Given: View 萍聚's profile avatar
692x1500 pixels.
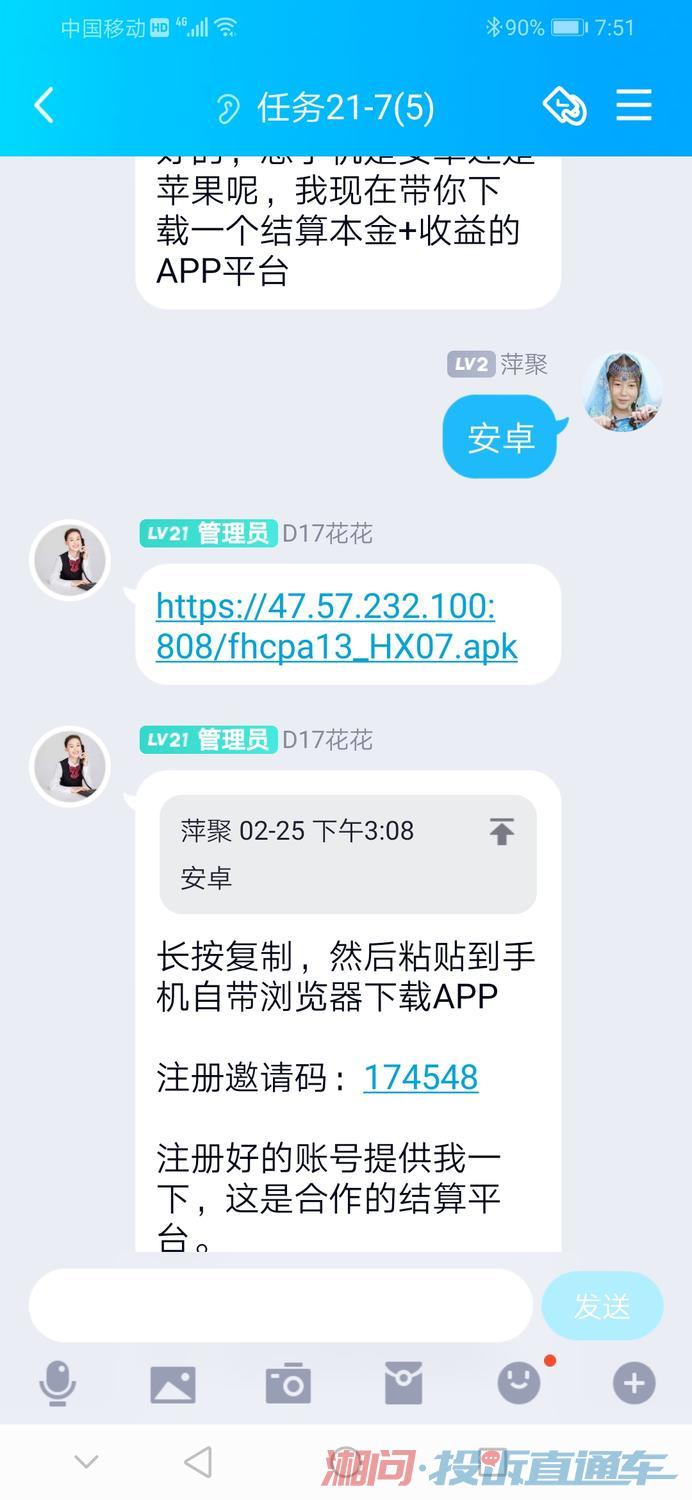Looking at the screenshot, I should (622, 392).
